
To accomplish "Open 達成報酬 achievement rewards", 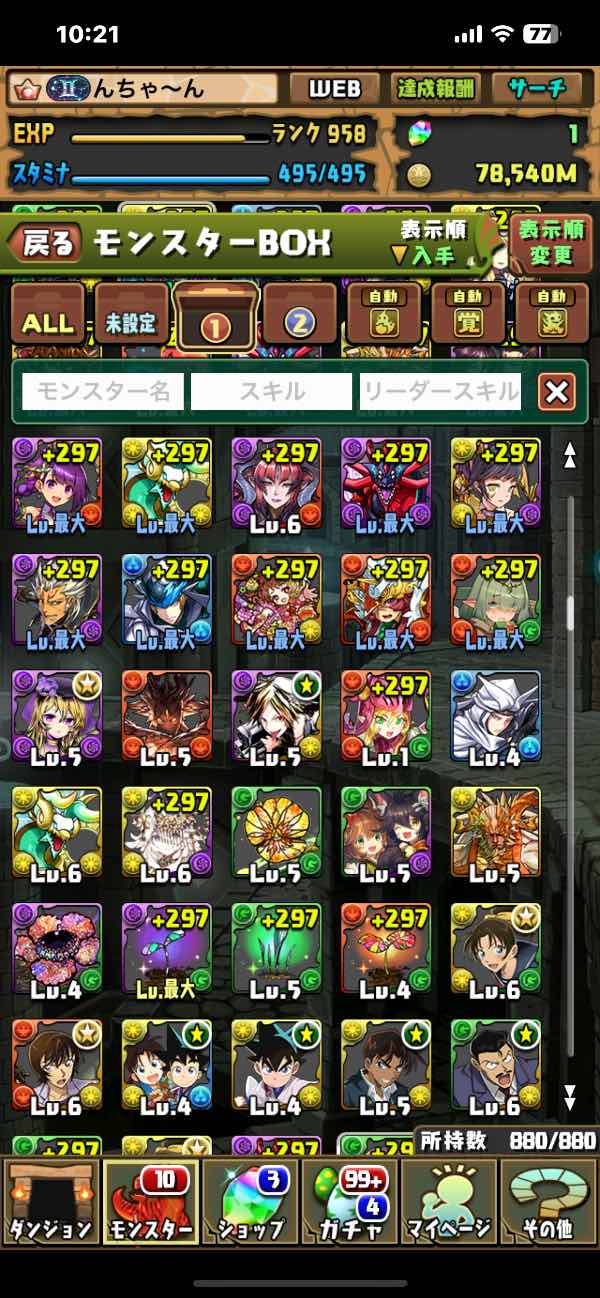I will (438, 89).
